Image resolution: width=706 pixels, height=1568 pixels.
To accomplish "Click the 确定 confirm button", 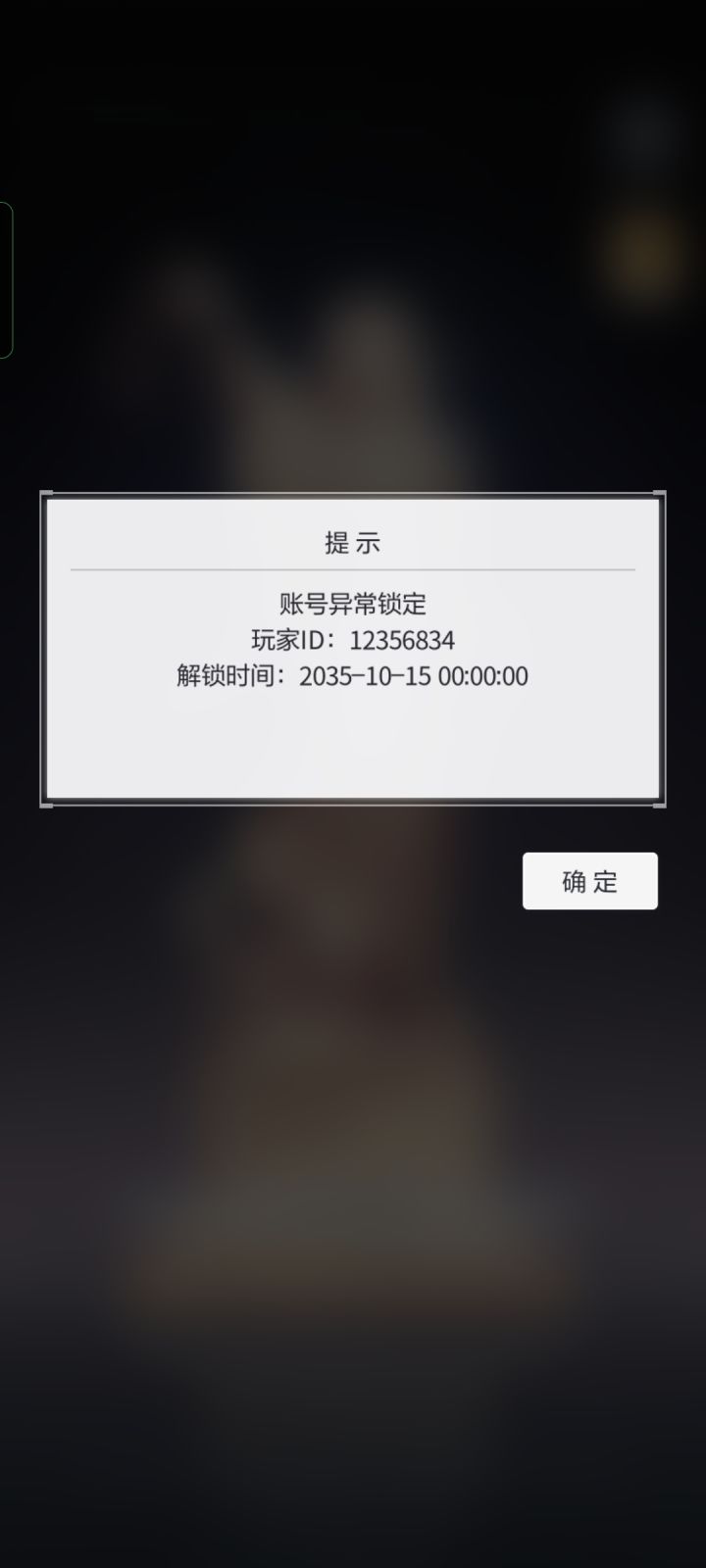I will coord(589,880).
